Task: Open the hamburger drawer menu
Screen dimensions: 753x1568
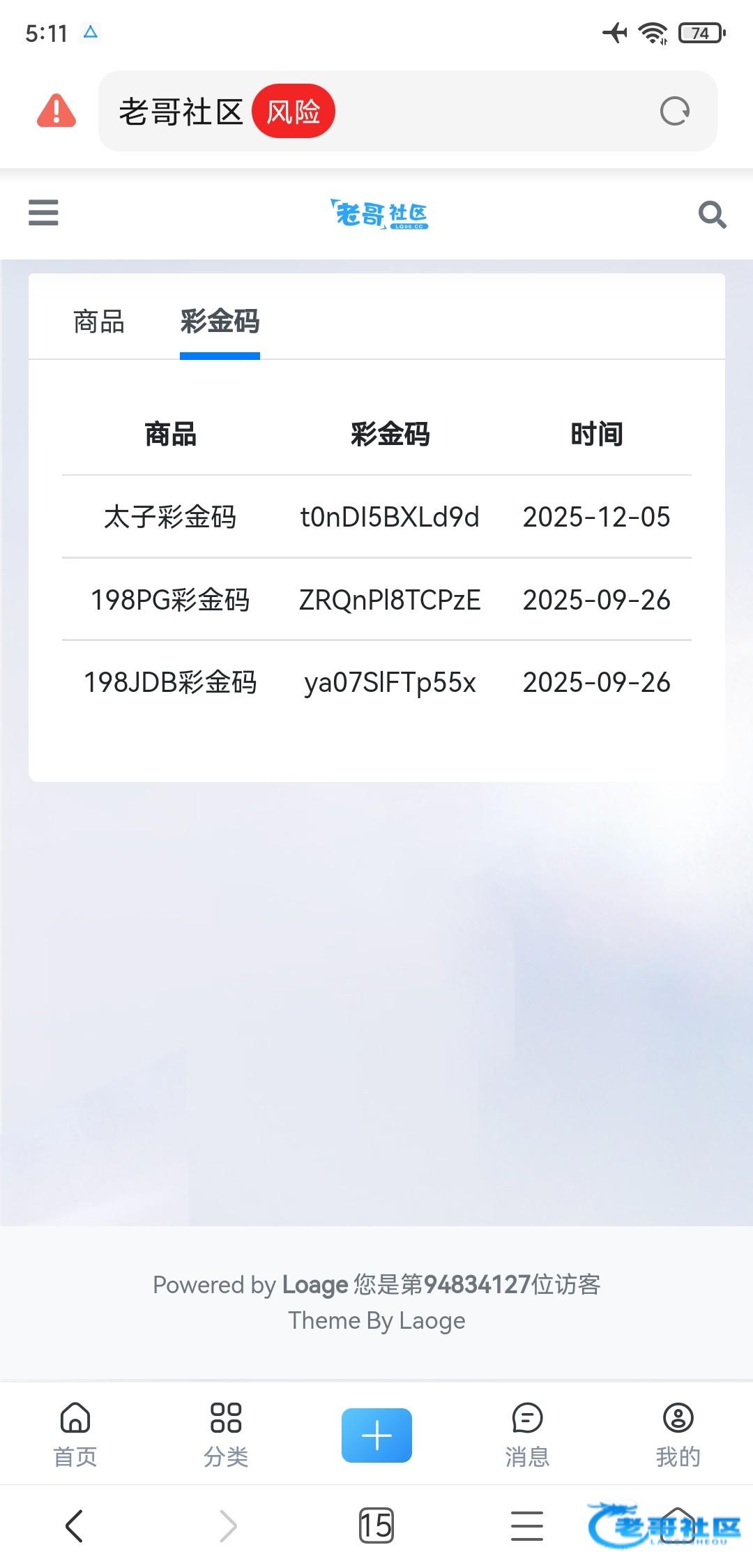Action: pos(43,213)
